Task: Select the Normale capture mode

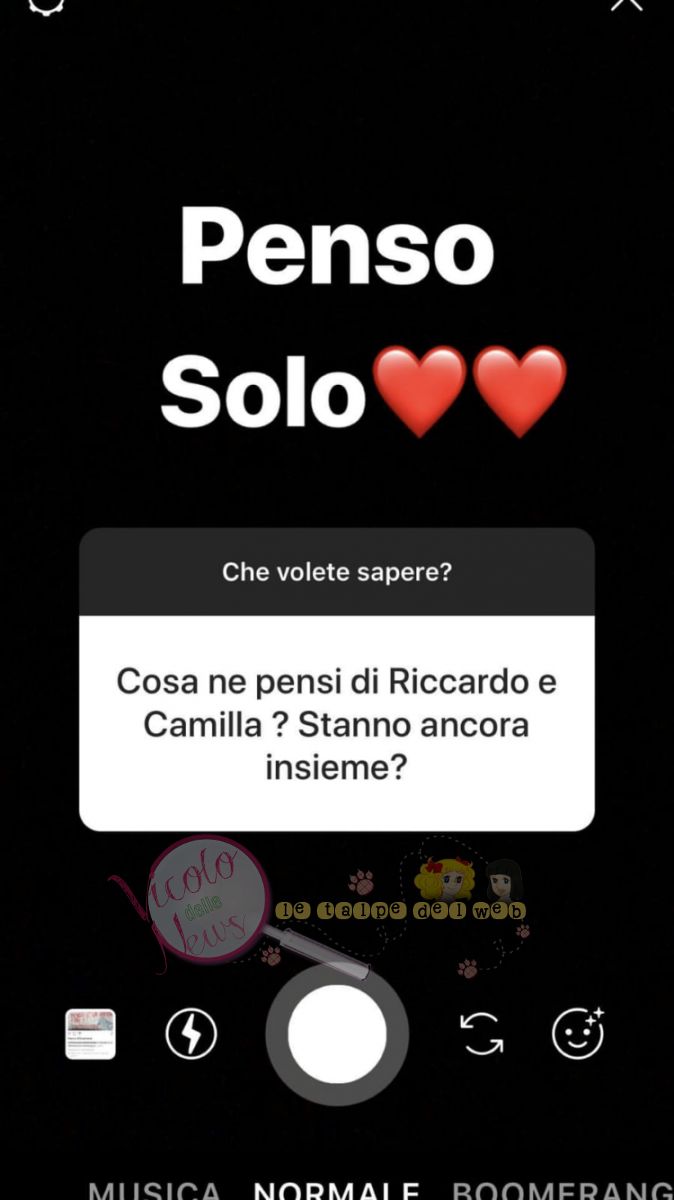Action: click(x=336, y=1190)
